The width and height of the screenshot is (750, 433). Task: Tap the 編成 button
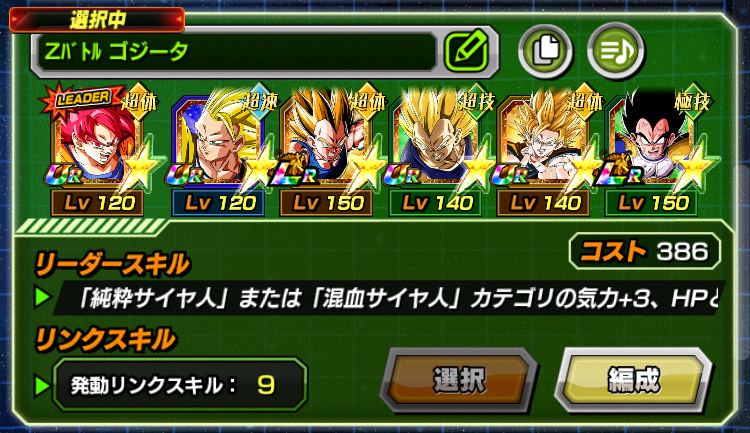(x=633, y=380)
